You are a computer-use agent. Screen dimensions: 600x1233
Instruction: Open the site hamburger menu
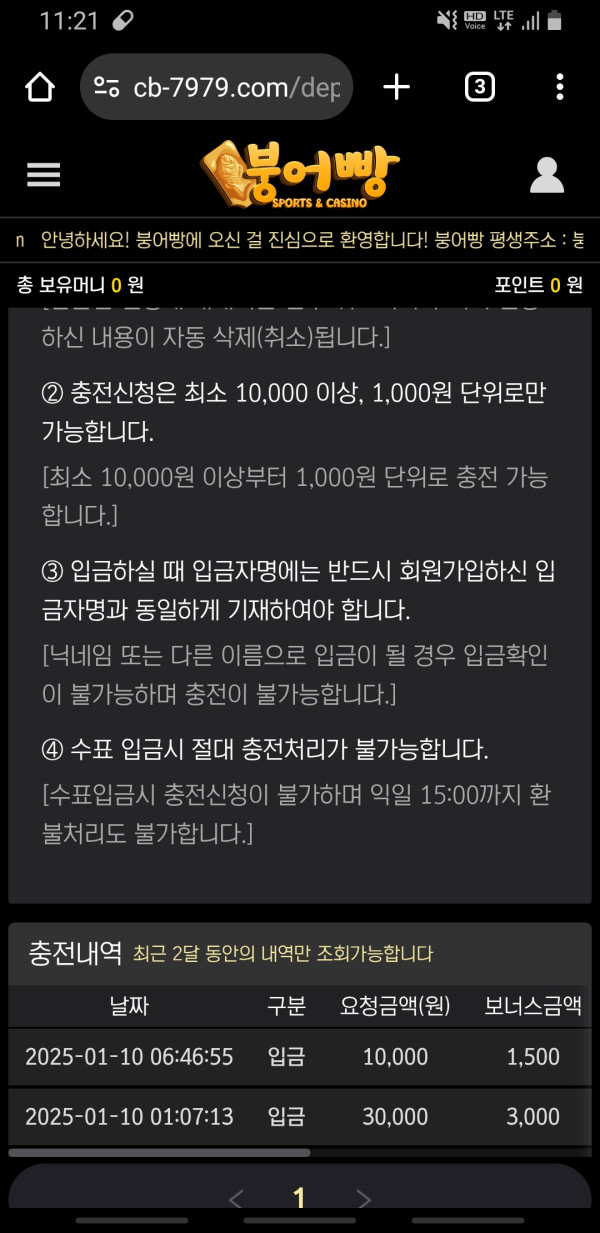[x=44, y=175]
